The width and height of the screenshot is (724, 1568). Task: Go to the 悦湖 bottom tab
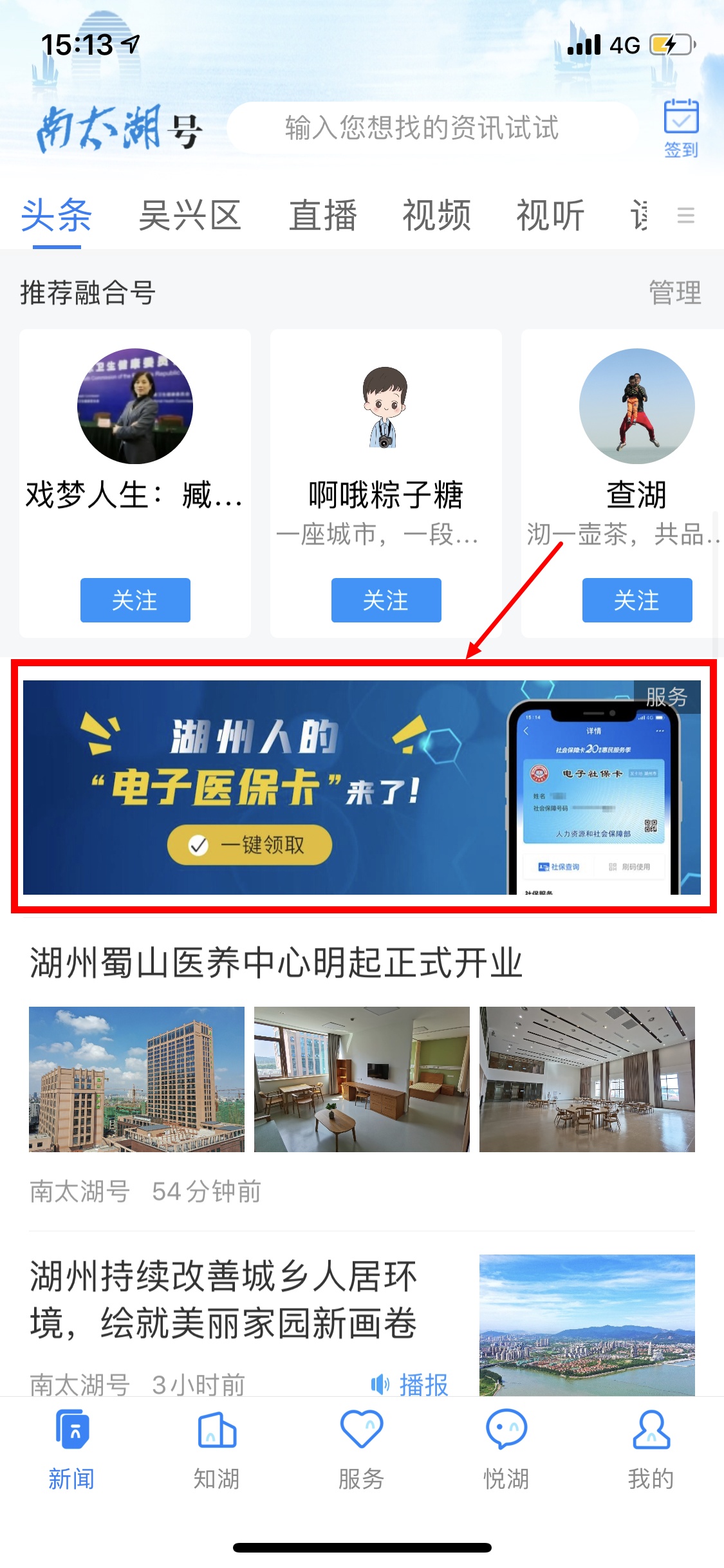[x=506, y=1449]
